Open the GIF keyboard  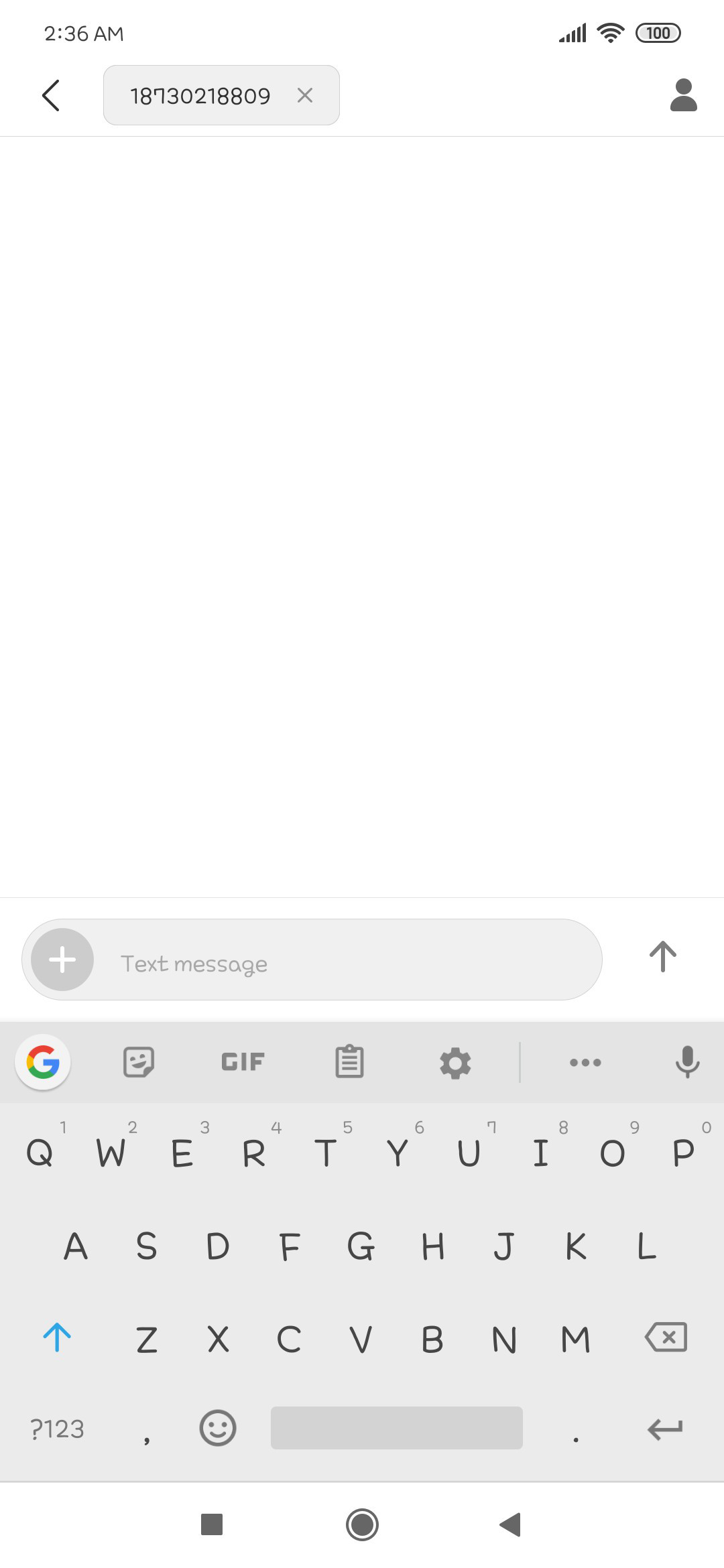(243, 1062)
